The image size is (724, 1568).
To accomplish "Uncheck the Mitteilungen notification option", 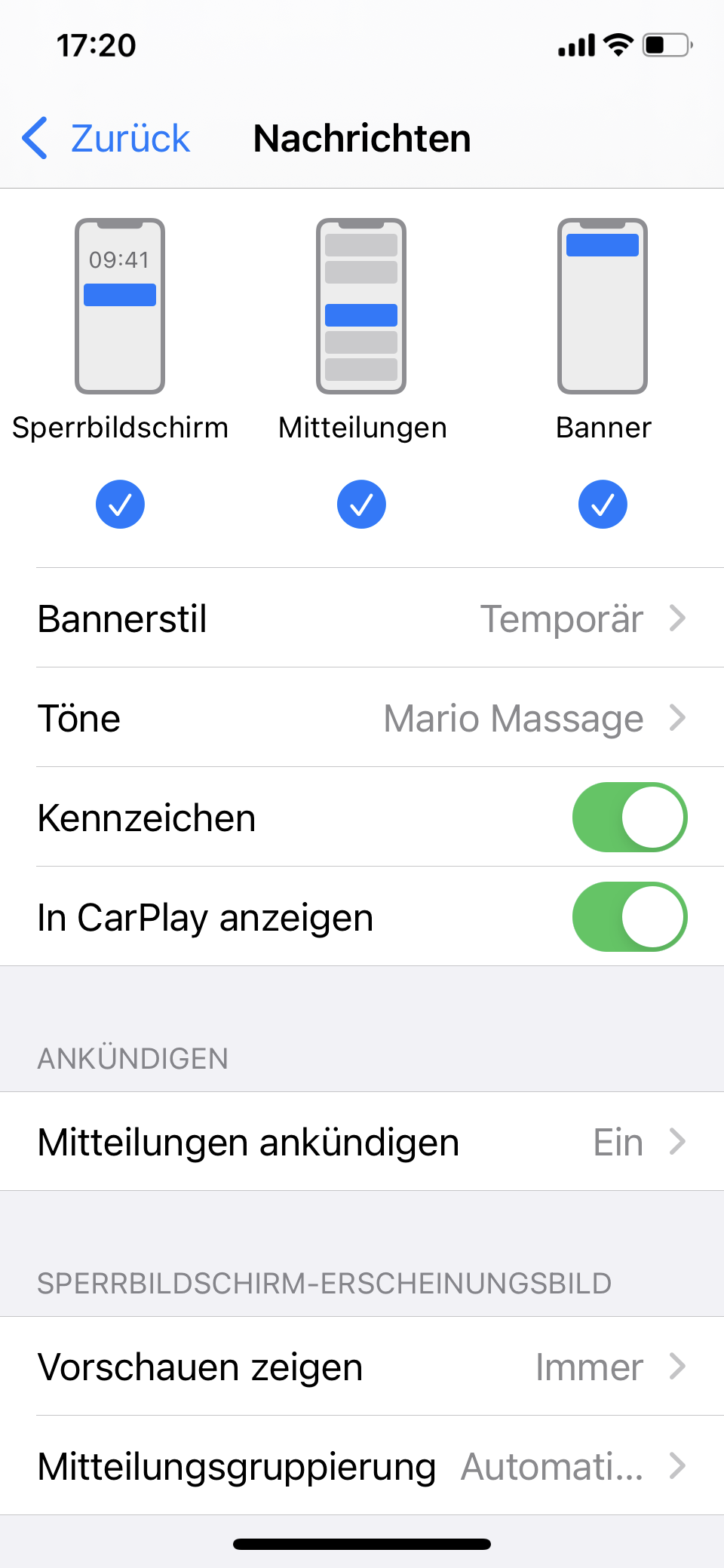I will [361, 504].
